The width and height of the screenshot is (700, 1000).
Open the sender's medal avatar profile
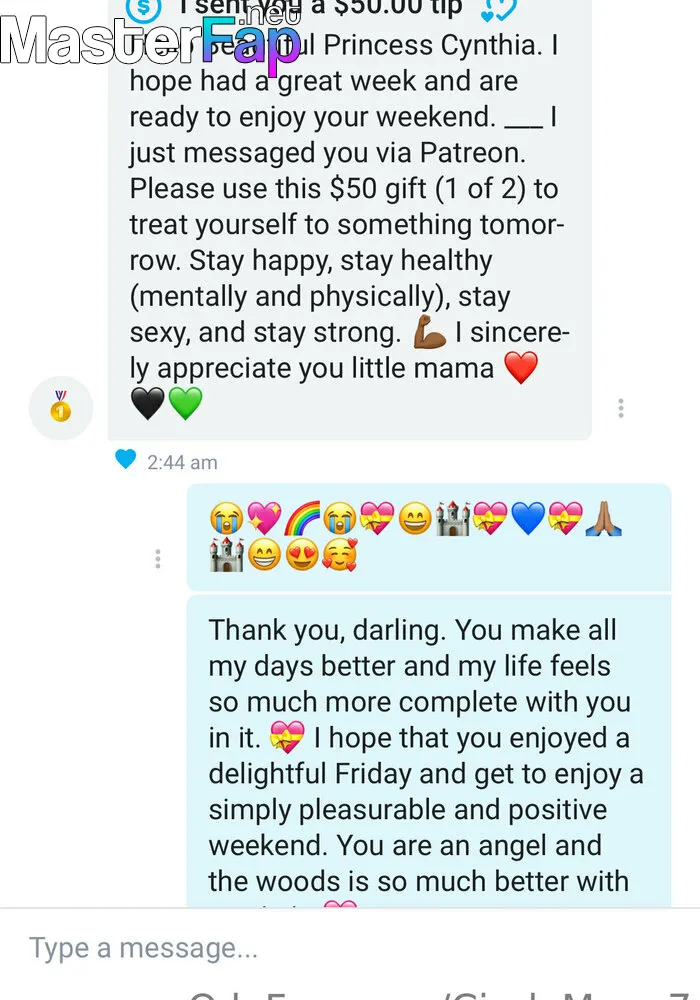click(x=61, y=408)
